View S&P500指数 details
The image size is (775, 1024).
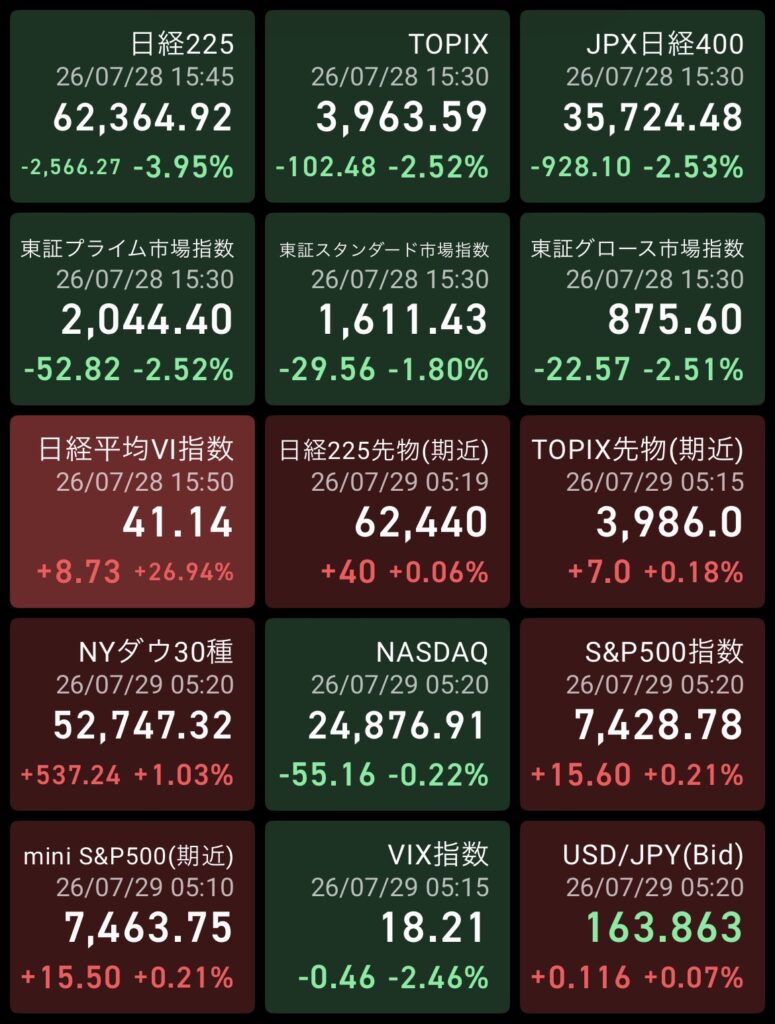pos(642,714)
